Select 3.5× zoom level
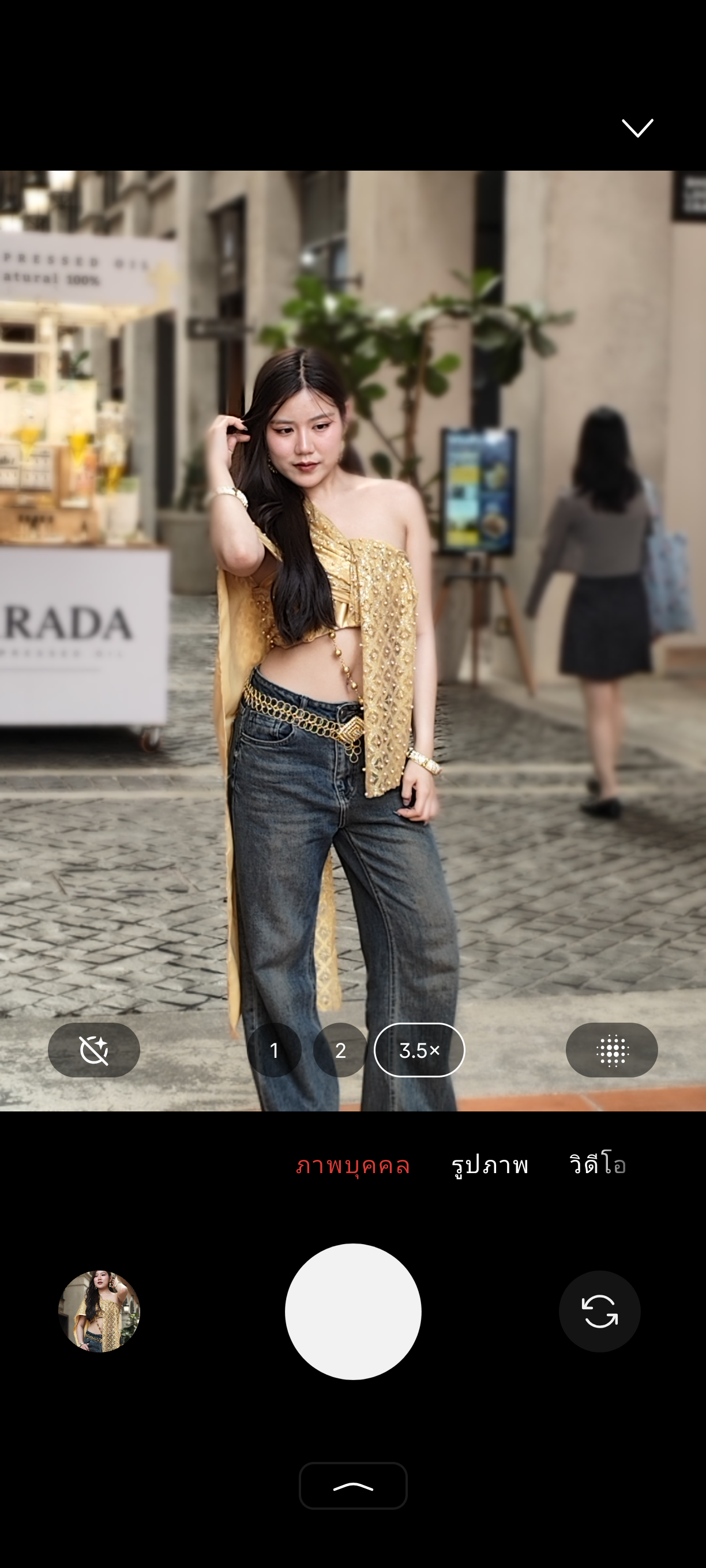 419,1050
